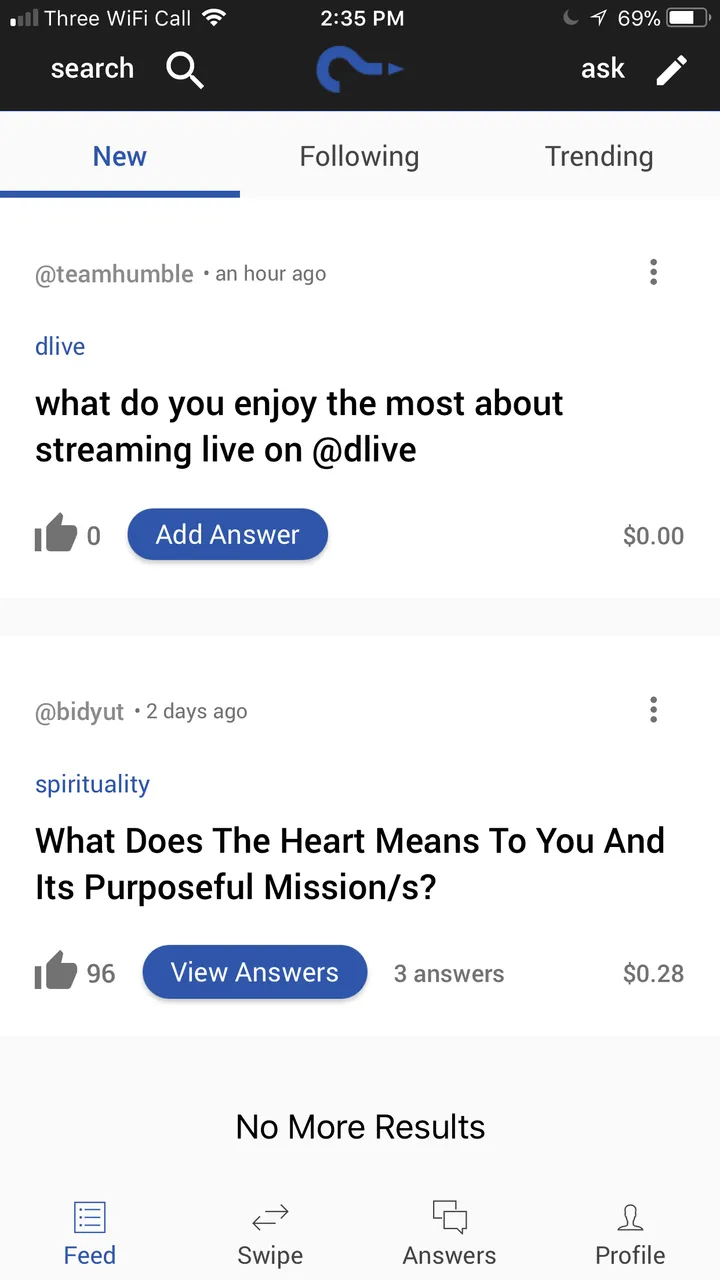Viewport: 720px width, 1280px height.
Task: Switch to the Trending tab
Action: [599, 156]
